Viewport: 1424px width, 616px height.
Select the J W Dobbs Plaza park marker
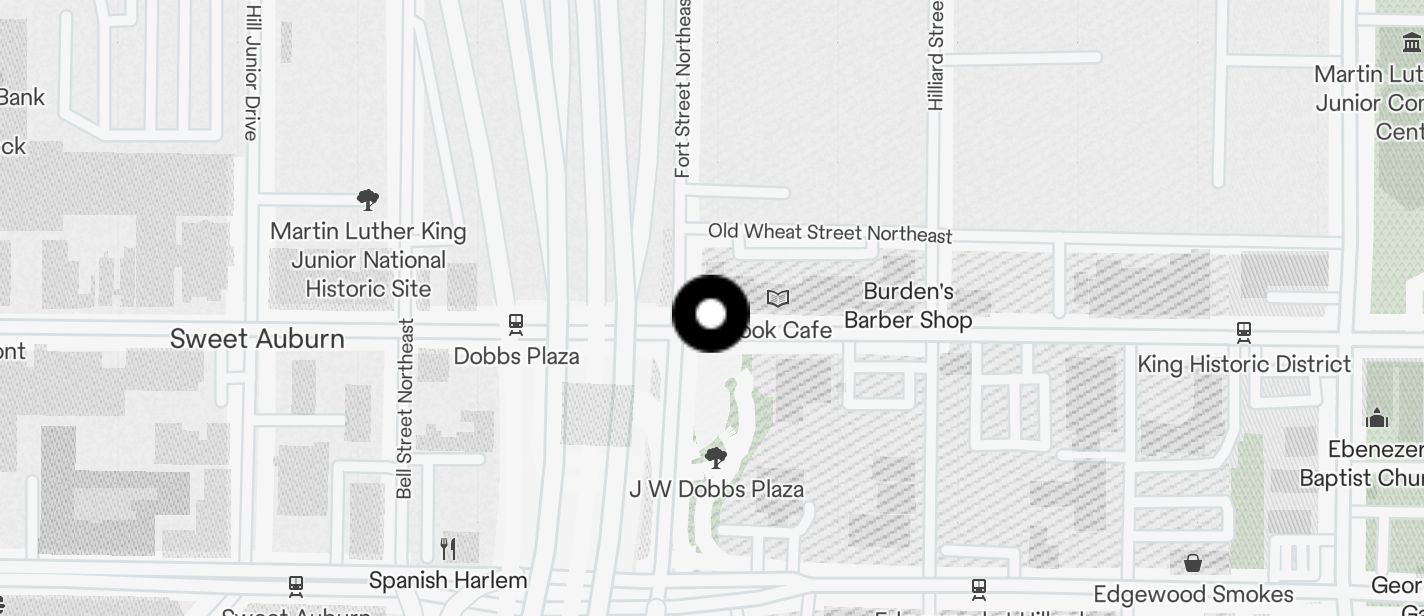tap(715, 459)
